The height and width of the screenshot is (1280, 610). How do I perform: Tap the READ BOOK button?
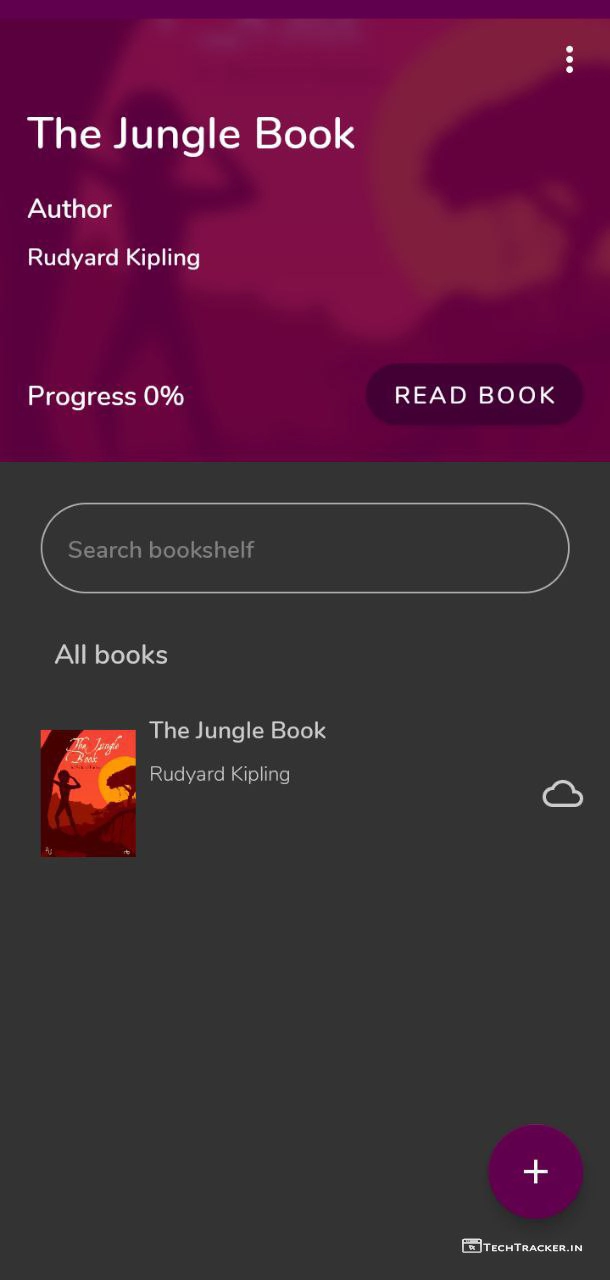pyautogui.click(x=474, y=395)
